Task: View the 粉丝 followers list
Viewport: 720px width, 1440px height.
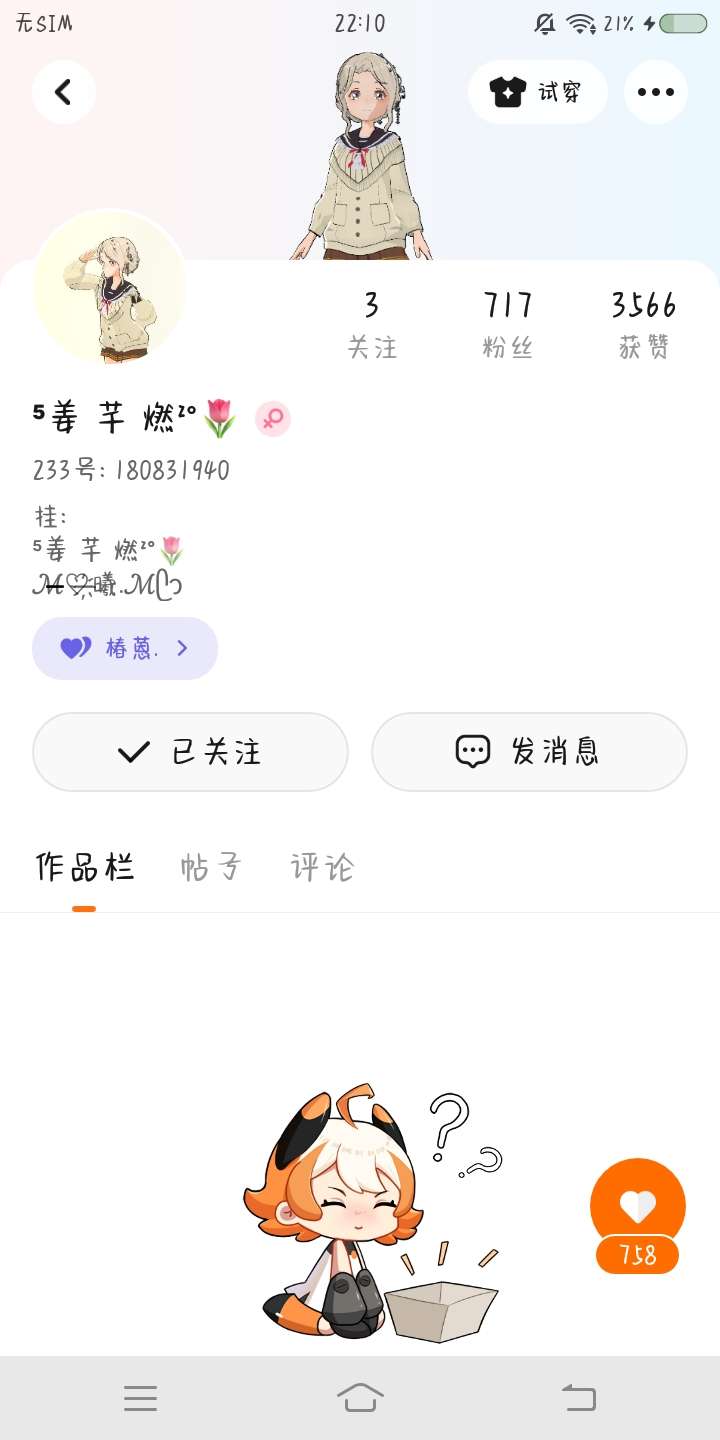Action: click(508, 324)
